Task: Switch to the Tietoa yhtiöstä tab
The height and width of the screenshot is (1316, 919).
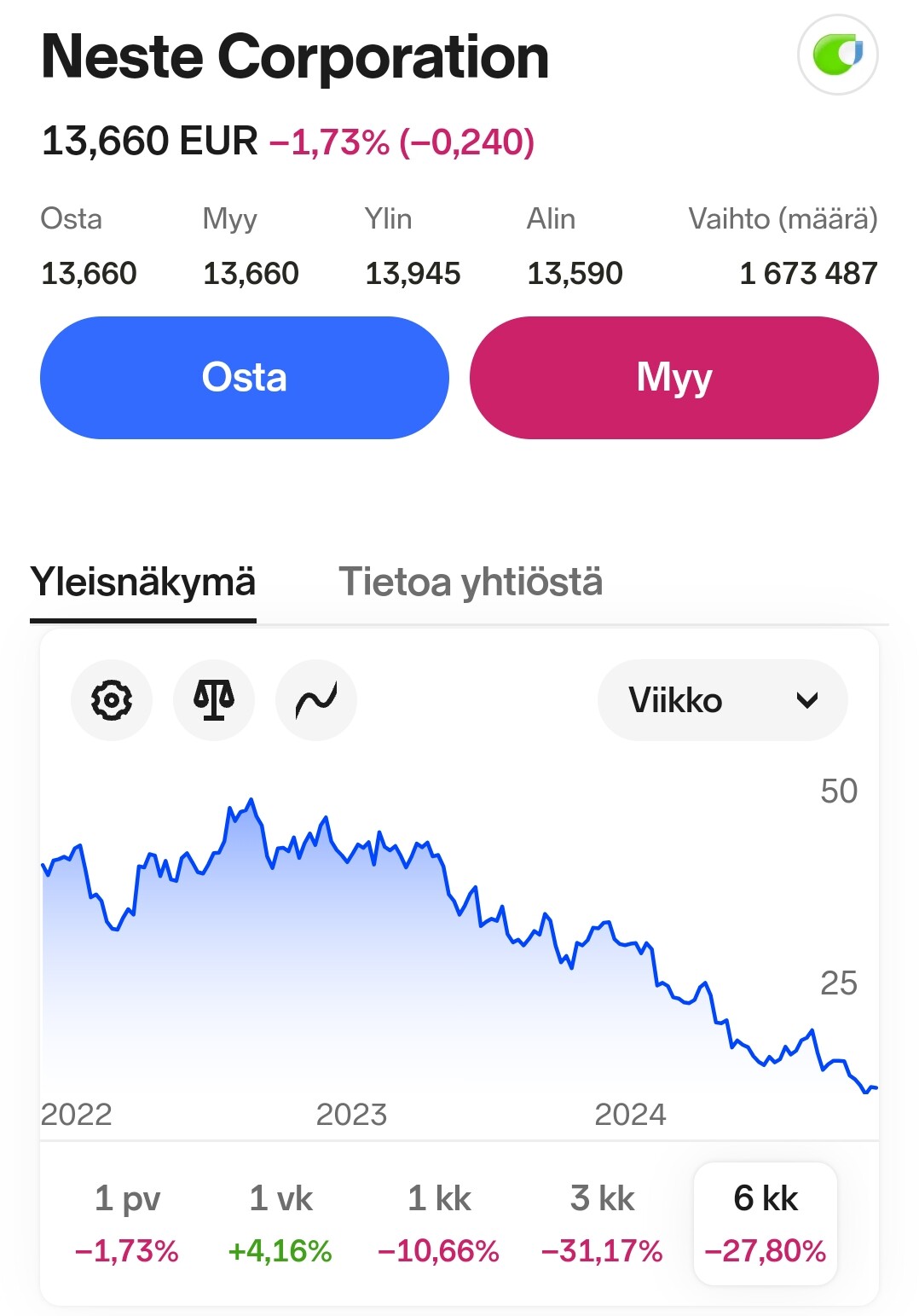Action: pyautogui.click(x=471, y=583)
